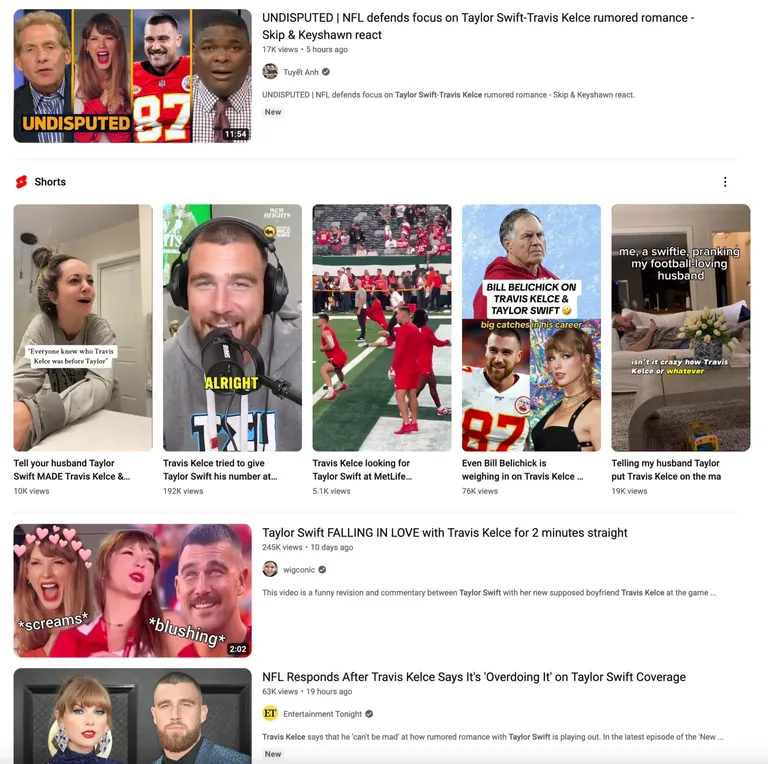Visit the Entertainment Tonight channel

click(x=321, y=714)
